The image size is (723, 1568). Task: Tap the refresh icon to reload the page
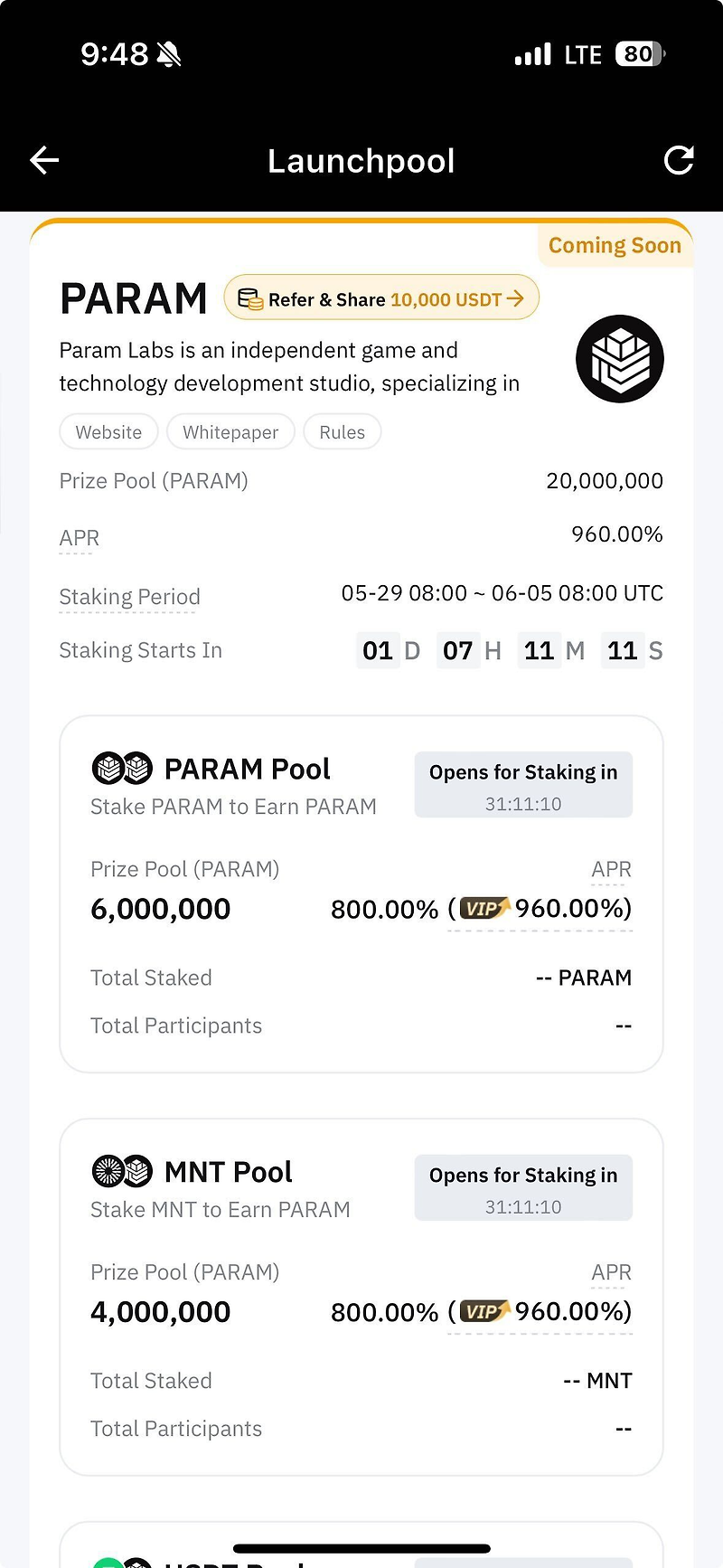[679, 160]
